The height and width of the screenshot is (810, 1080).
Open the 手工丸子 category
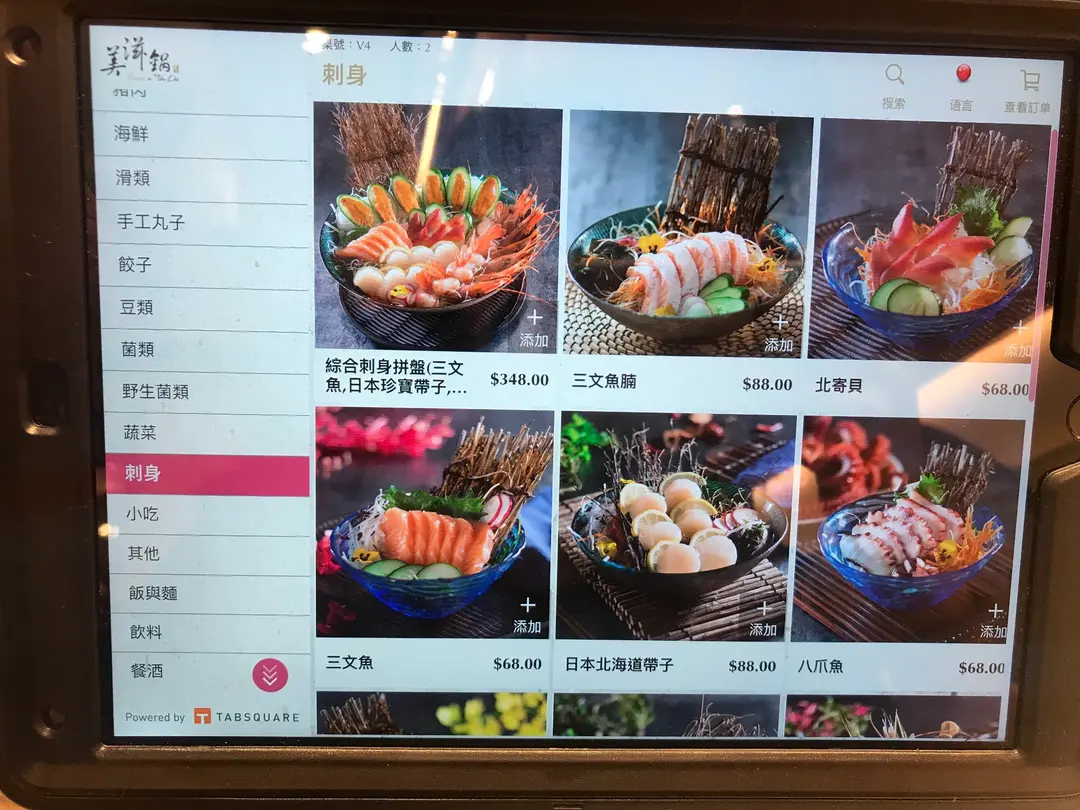click(203, 223)
